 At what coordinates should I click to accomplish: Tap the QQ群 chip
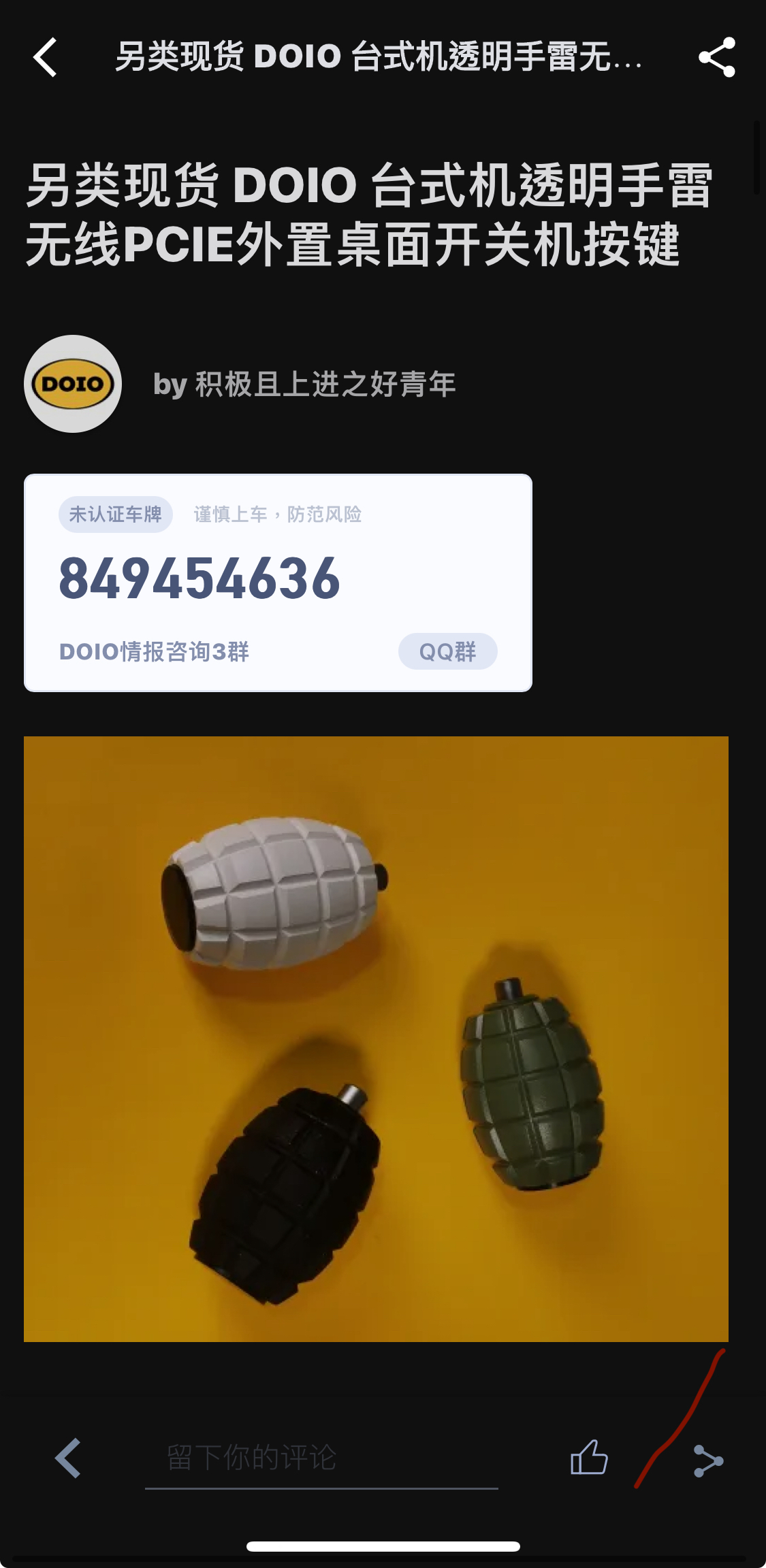447,651
